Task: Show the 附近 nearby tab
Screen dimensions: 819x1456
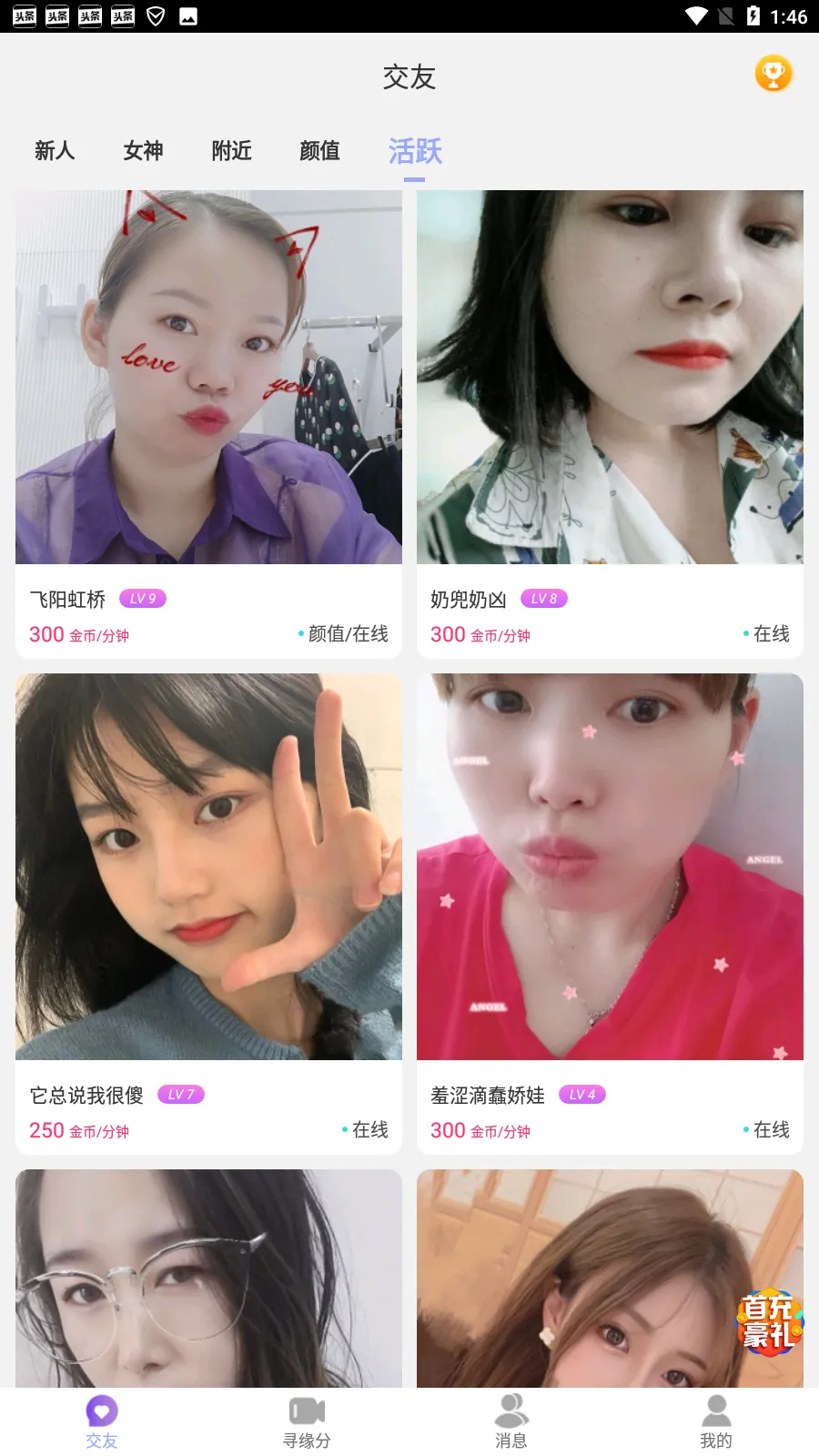Action: tap(231, 151)
